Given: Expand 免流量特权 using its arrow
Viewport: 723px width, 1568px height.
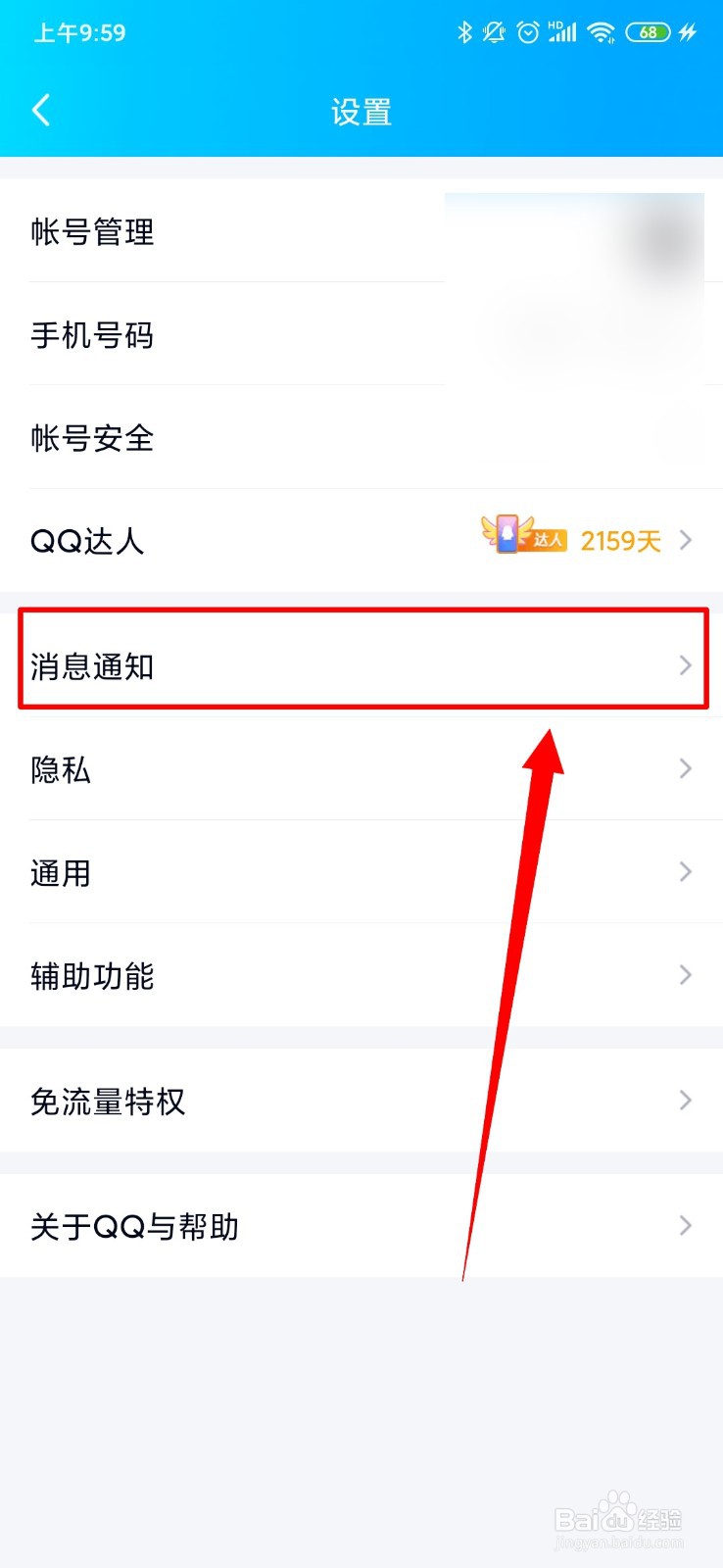Looking at the screenshot, I should [x=685, y=1101].
